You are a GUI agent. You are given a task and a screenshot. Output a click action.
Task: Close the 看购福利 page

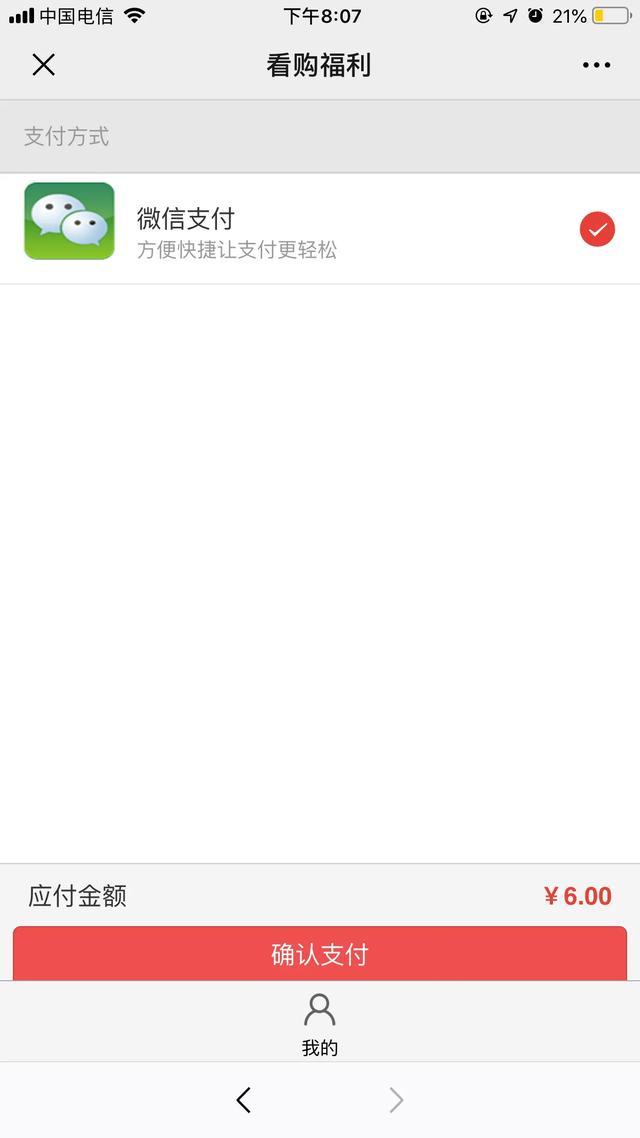point(44,65)
